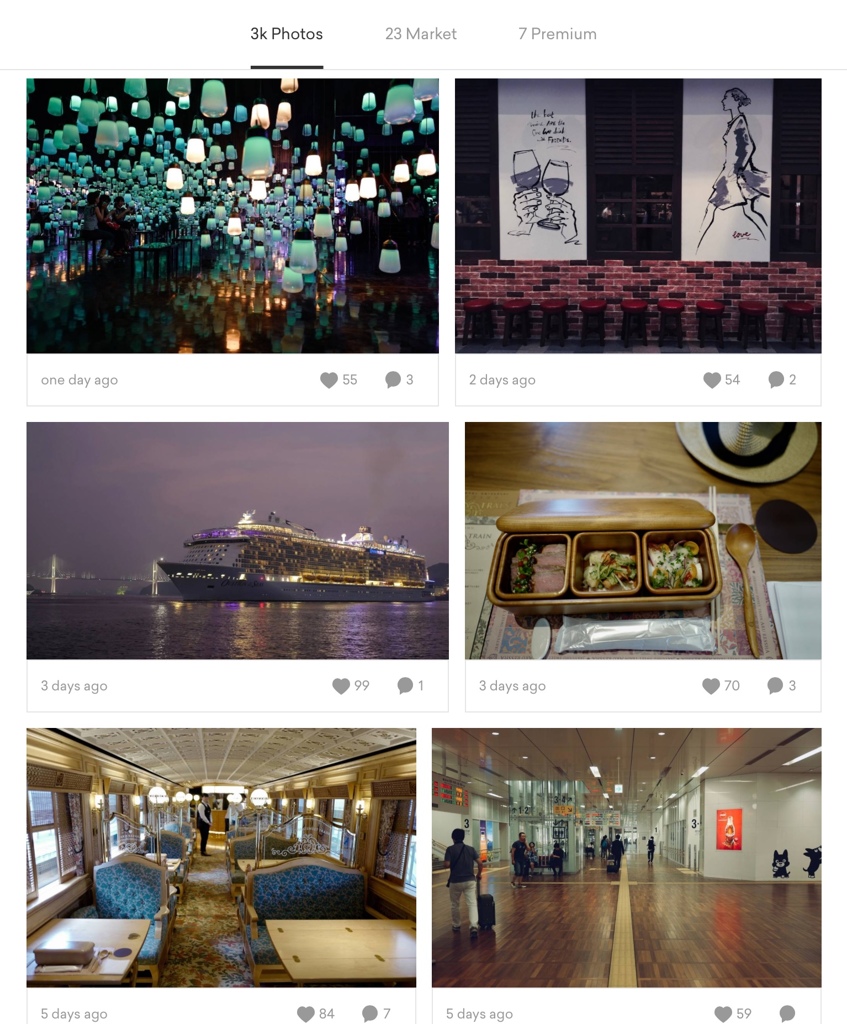View the blue train interior photo
847x1024 pixels.
coord(221,857)
